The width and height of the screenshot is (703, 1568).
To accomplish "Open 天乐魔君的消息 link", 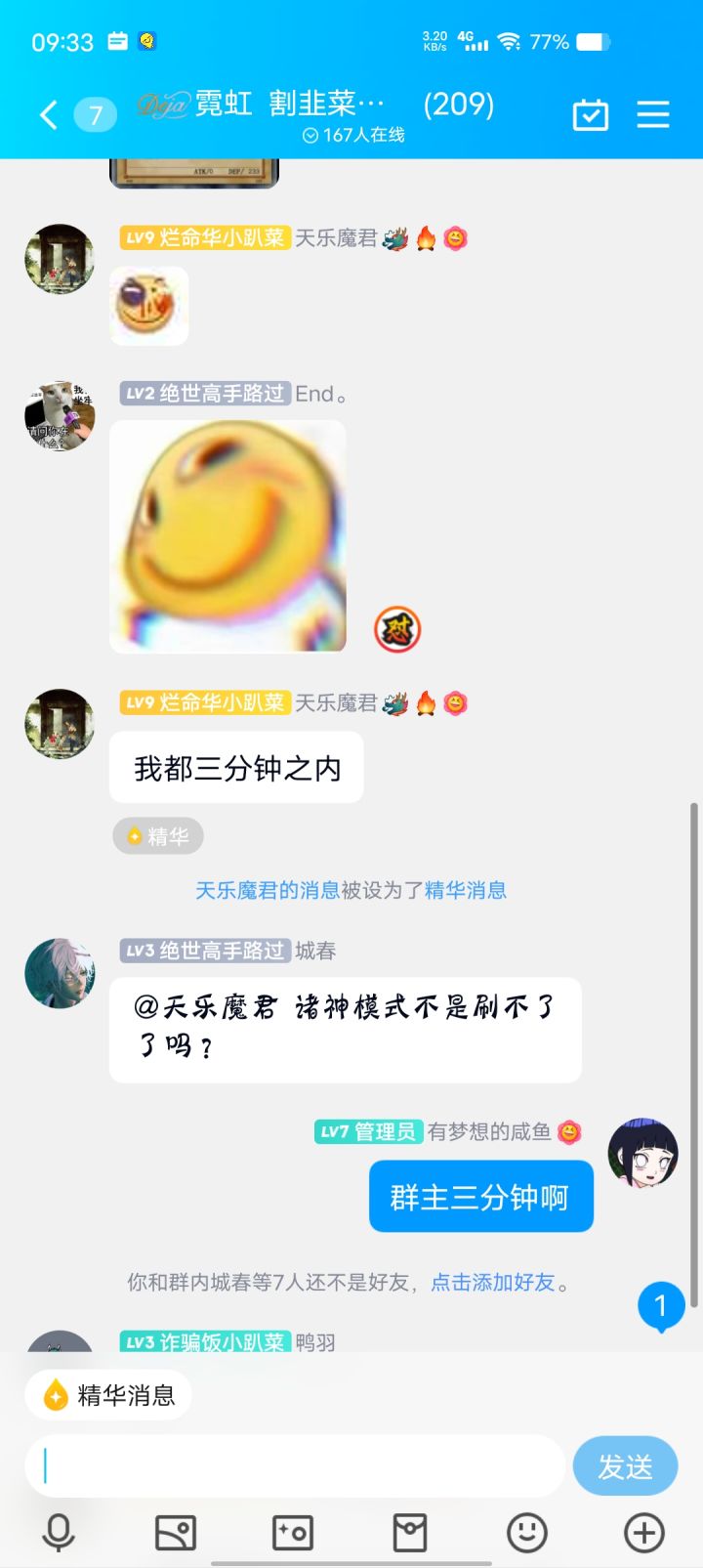I will (x=268, y=890).
